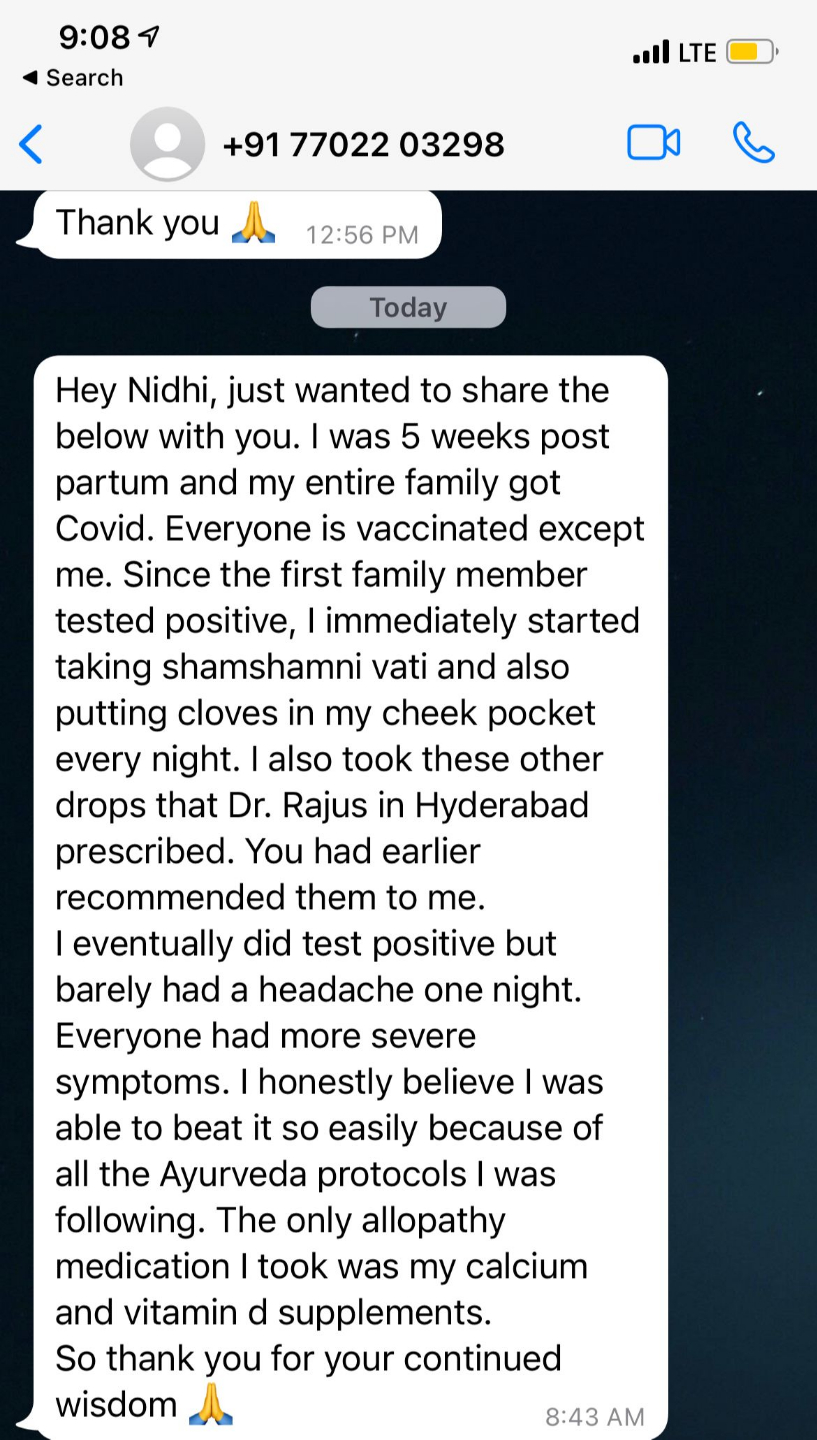Open contact info for +91 77022 03298
Image resolution: width=817 pixels, height=1440 pixels.
(x=362, y=145)
